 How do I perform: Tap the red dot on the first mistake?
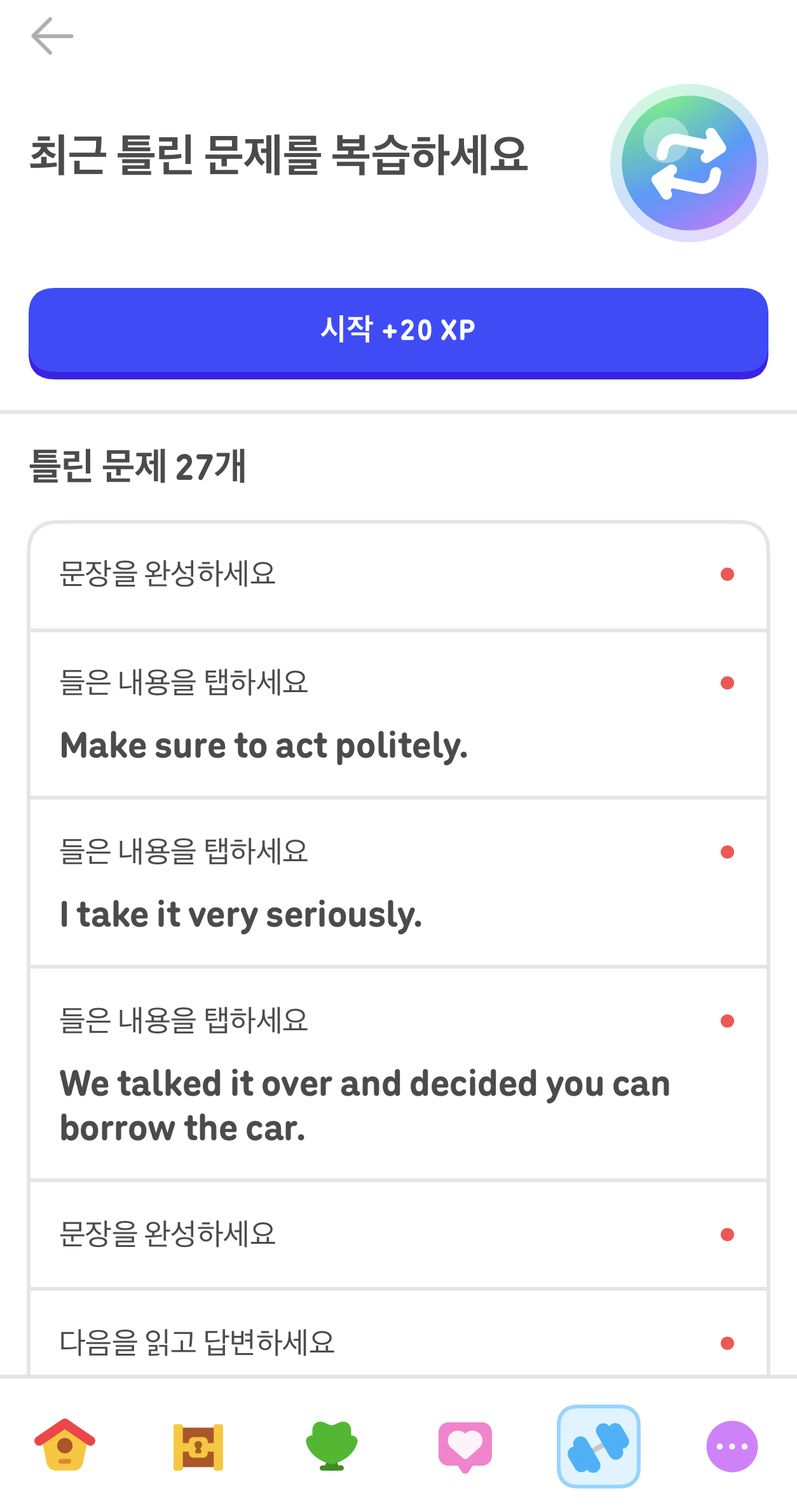pos(726,575)
